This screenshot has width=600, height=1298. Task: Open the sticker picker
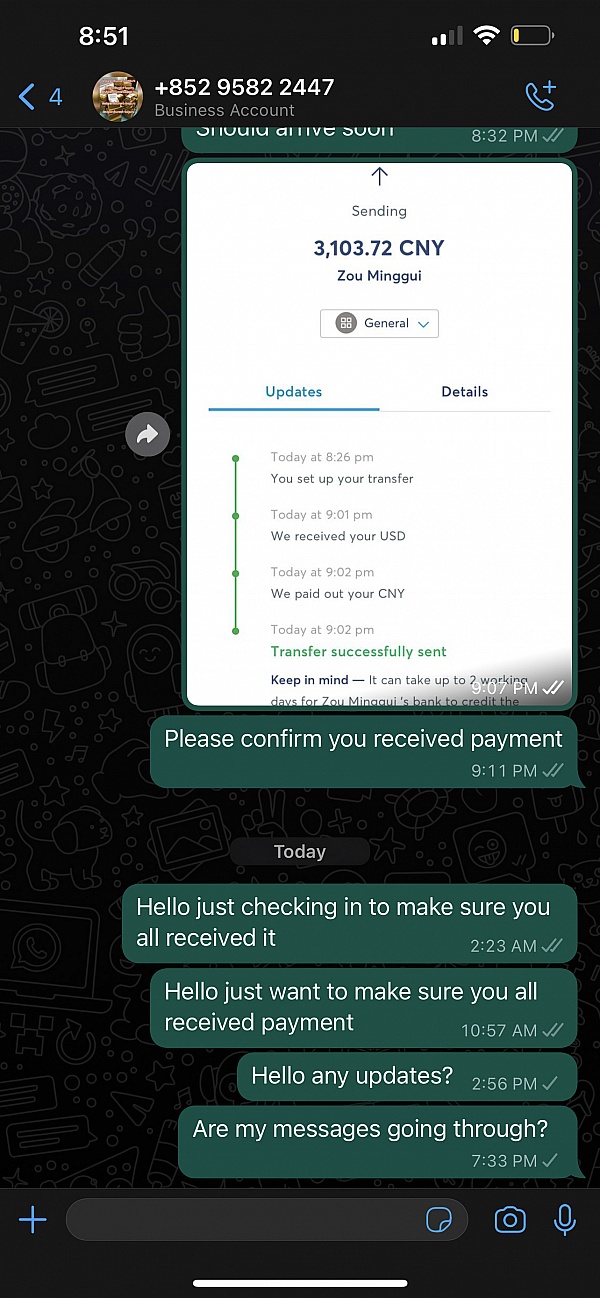pyautogui.click(x=439, y=1220)
